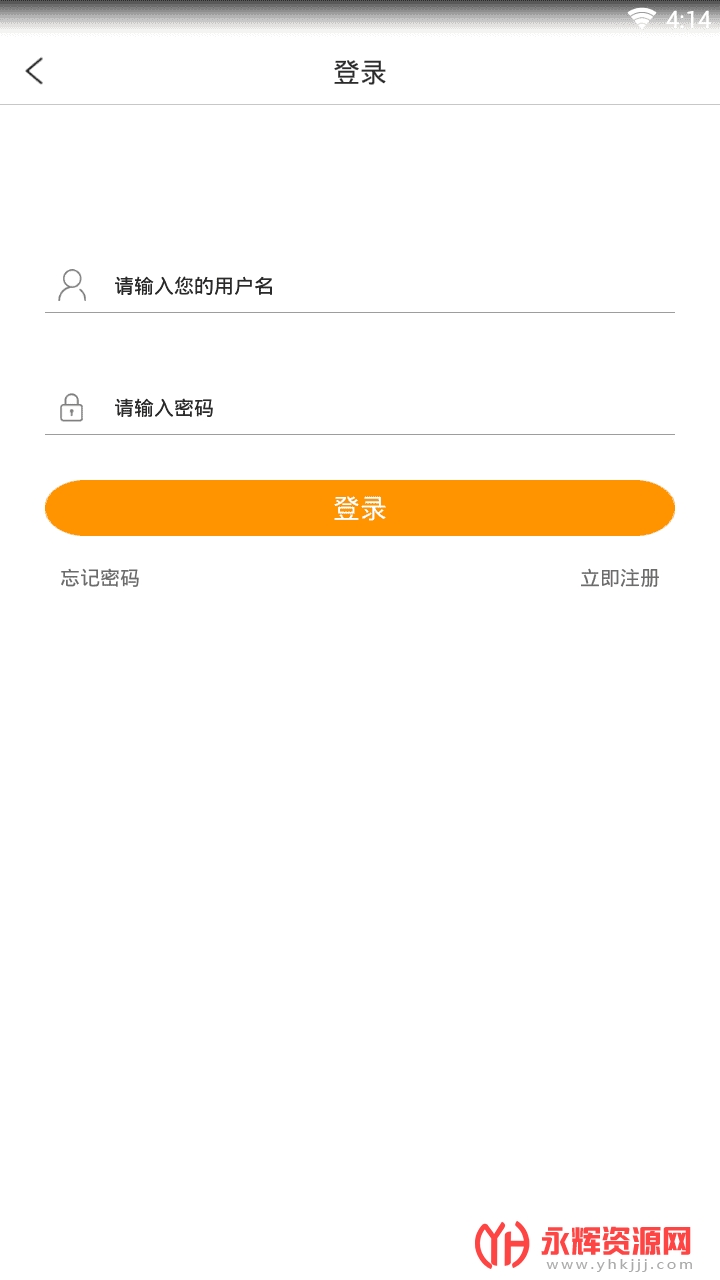Viewport: 720px width, 1280px height.
Task: Open the 忘记密码 link
Action: click(x=100, y=578)
